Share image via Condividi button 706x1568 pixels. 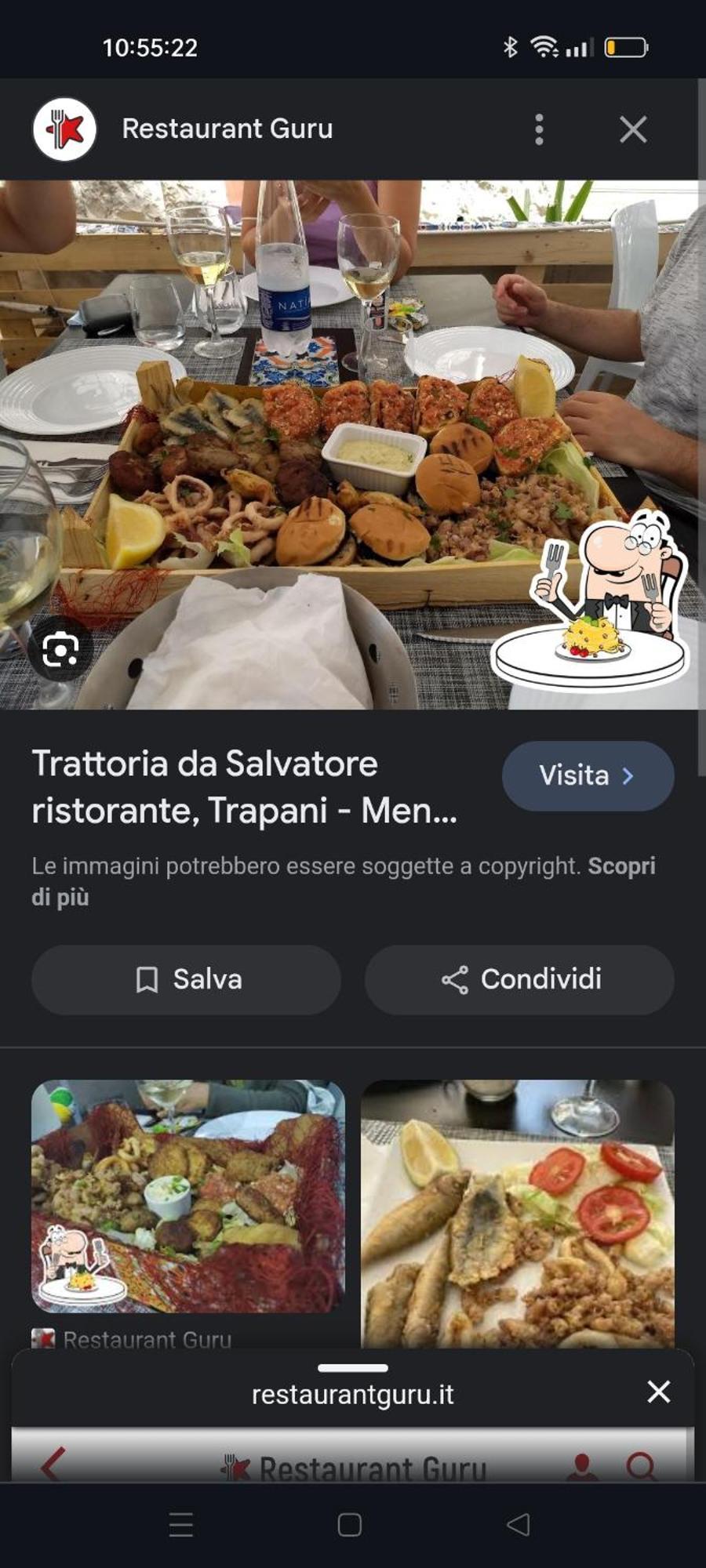pos(519,979)
